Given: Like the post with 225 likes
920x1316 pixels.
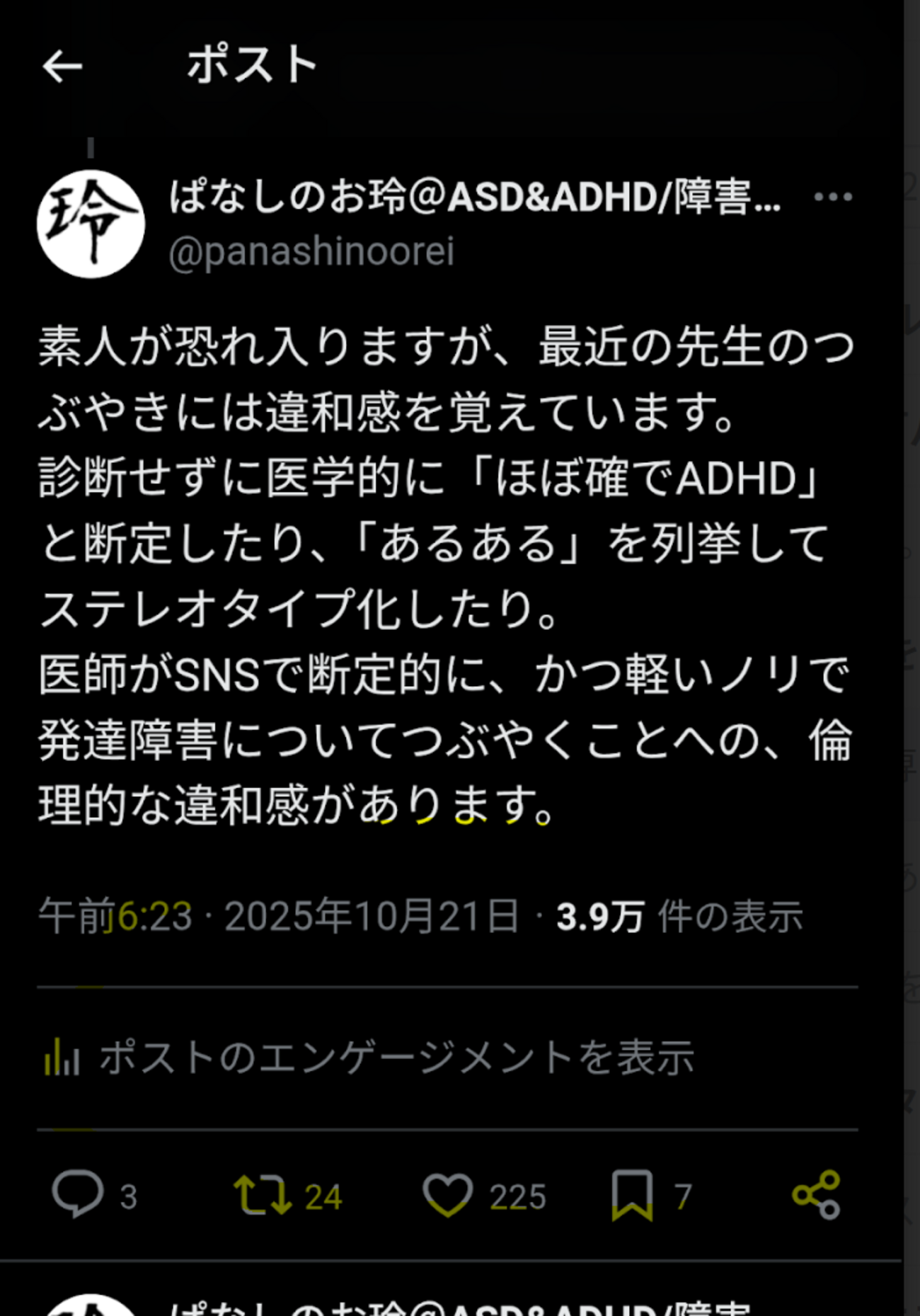Looking at the screenshot, I should pyautogui.click(x=447, y=1195).
